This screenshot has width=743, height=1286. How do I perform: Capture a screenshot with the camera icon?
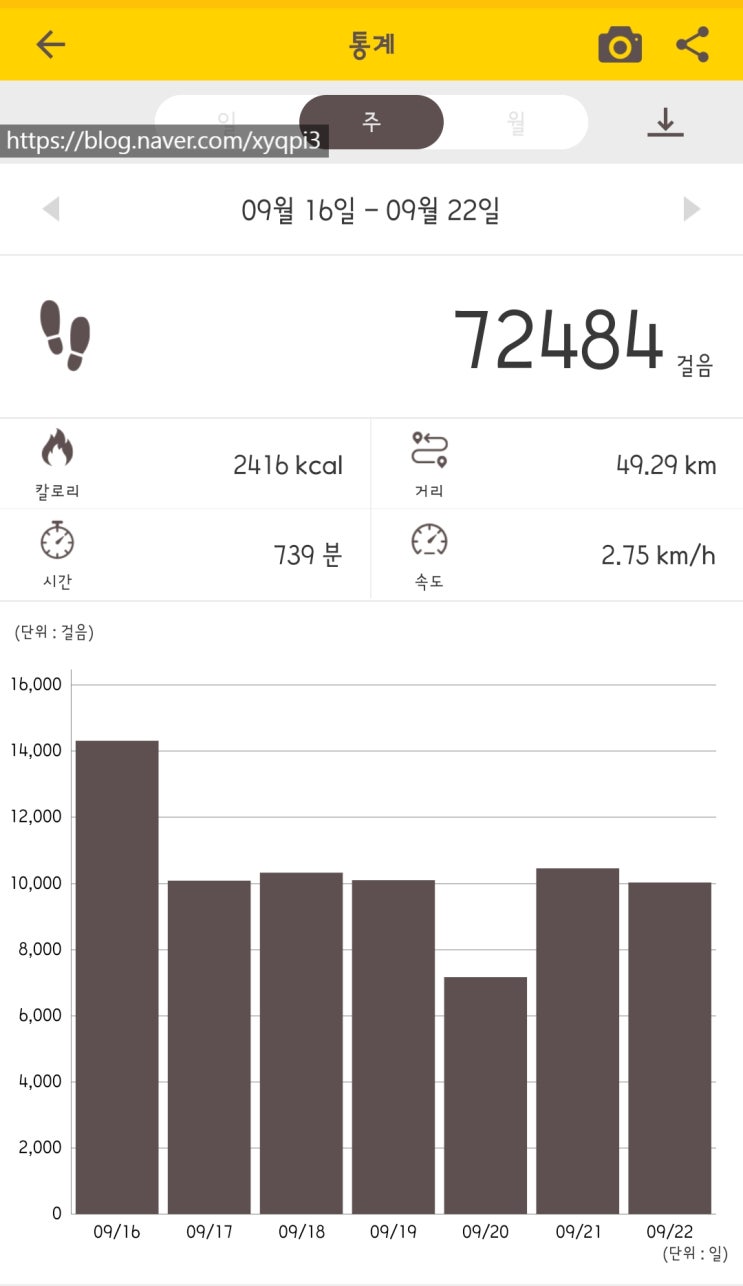[x=620, y=45]
